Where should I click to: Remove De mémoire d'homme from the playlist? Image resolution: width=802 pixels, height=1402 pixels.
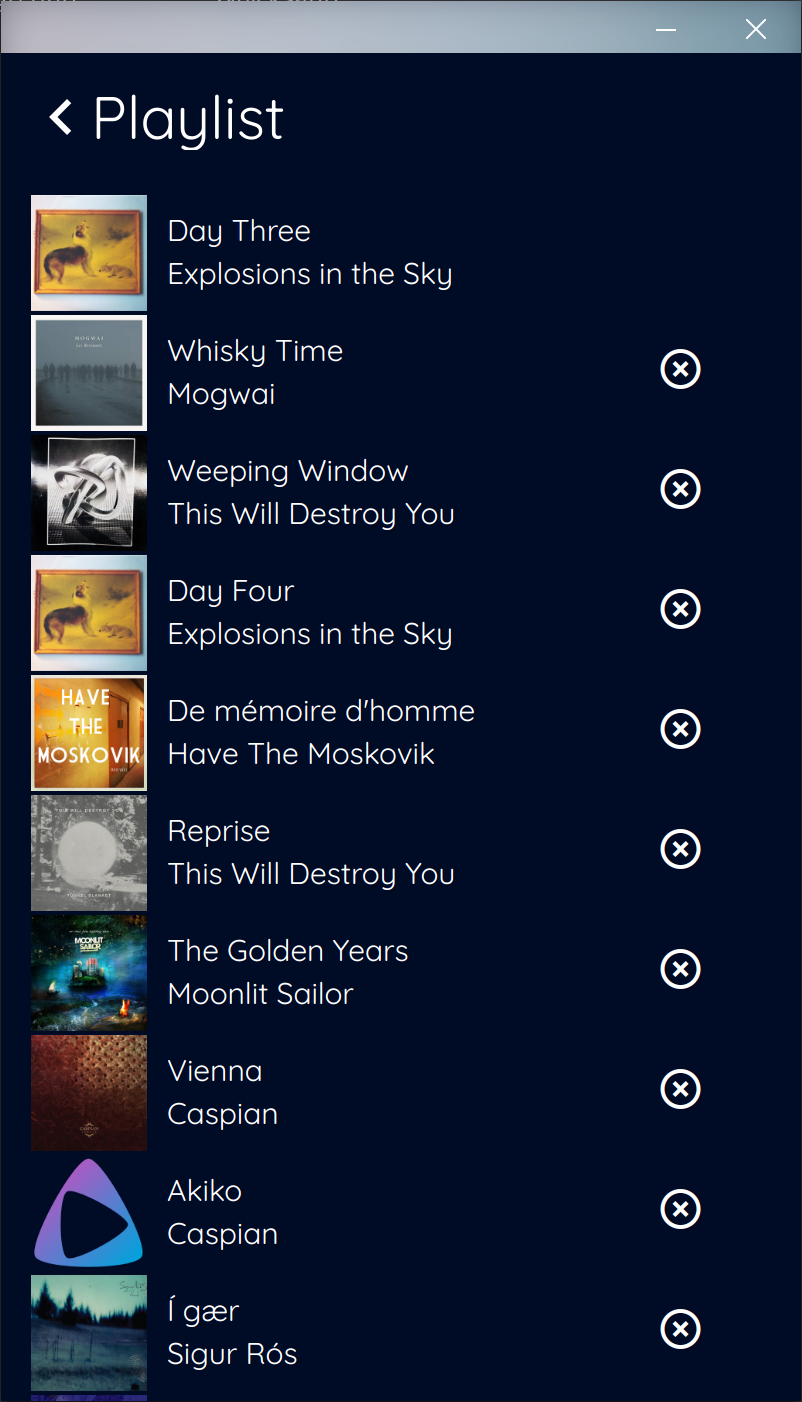click(680, 729)
